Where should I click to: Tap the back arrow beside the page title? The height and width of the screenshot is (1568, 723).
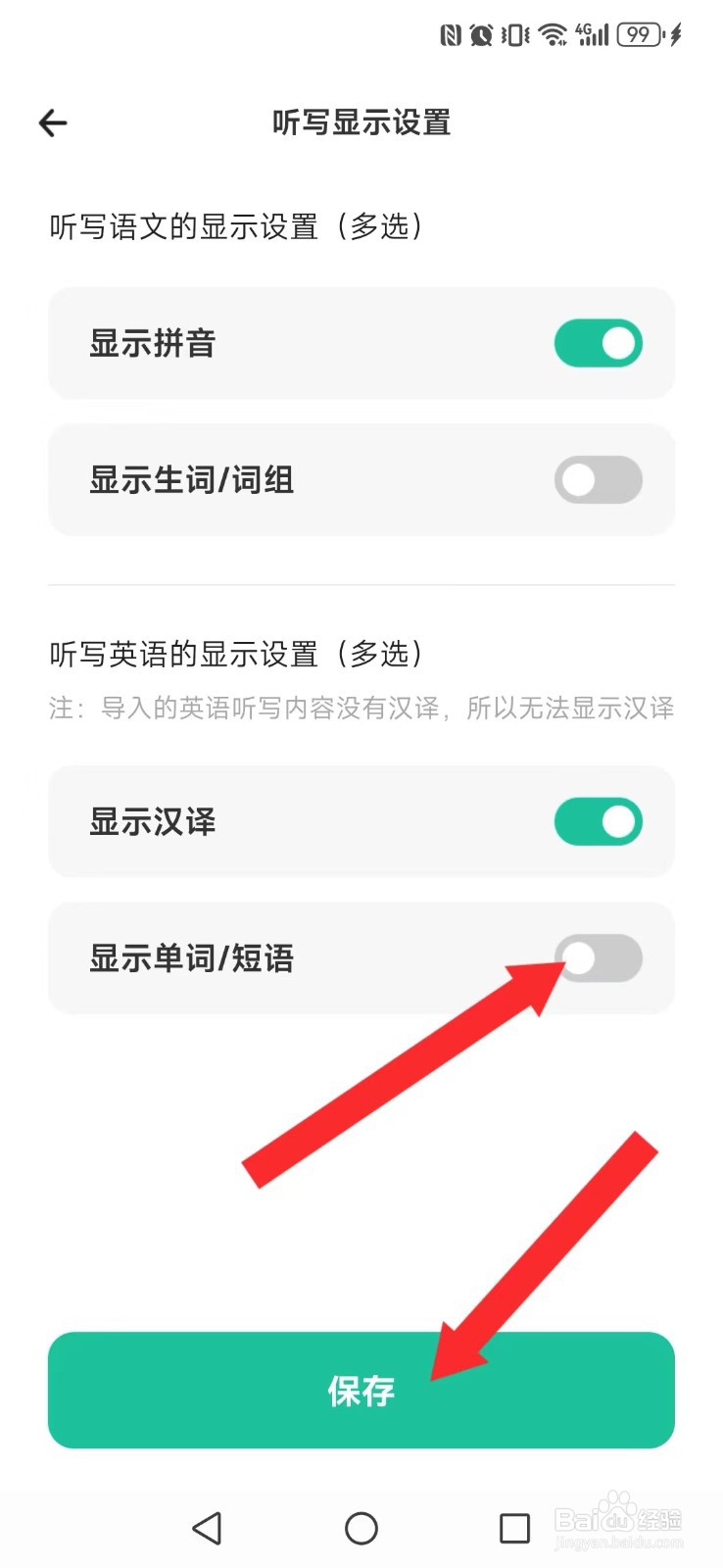[53, 122]
